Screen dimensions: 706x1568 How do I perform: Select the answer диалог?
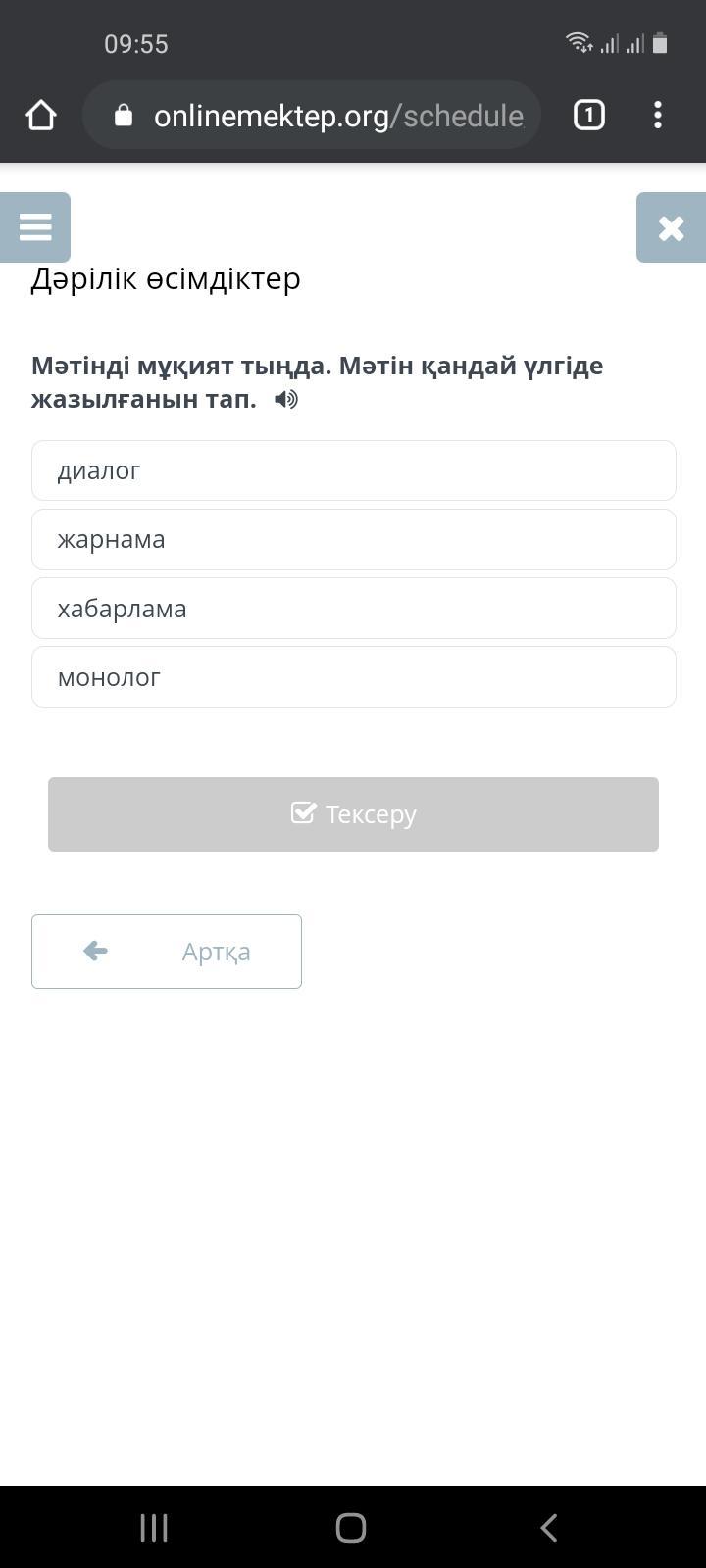354,470
